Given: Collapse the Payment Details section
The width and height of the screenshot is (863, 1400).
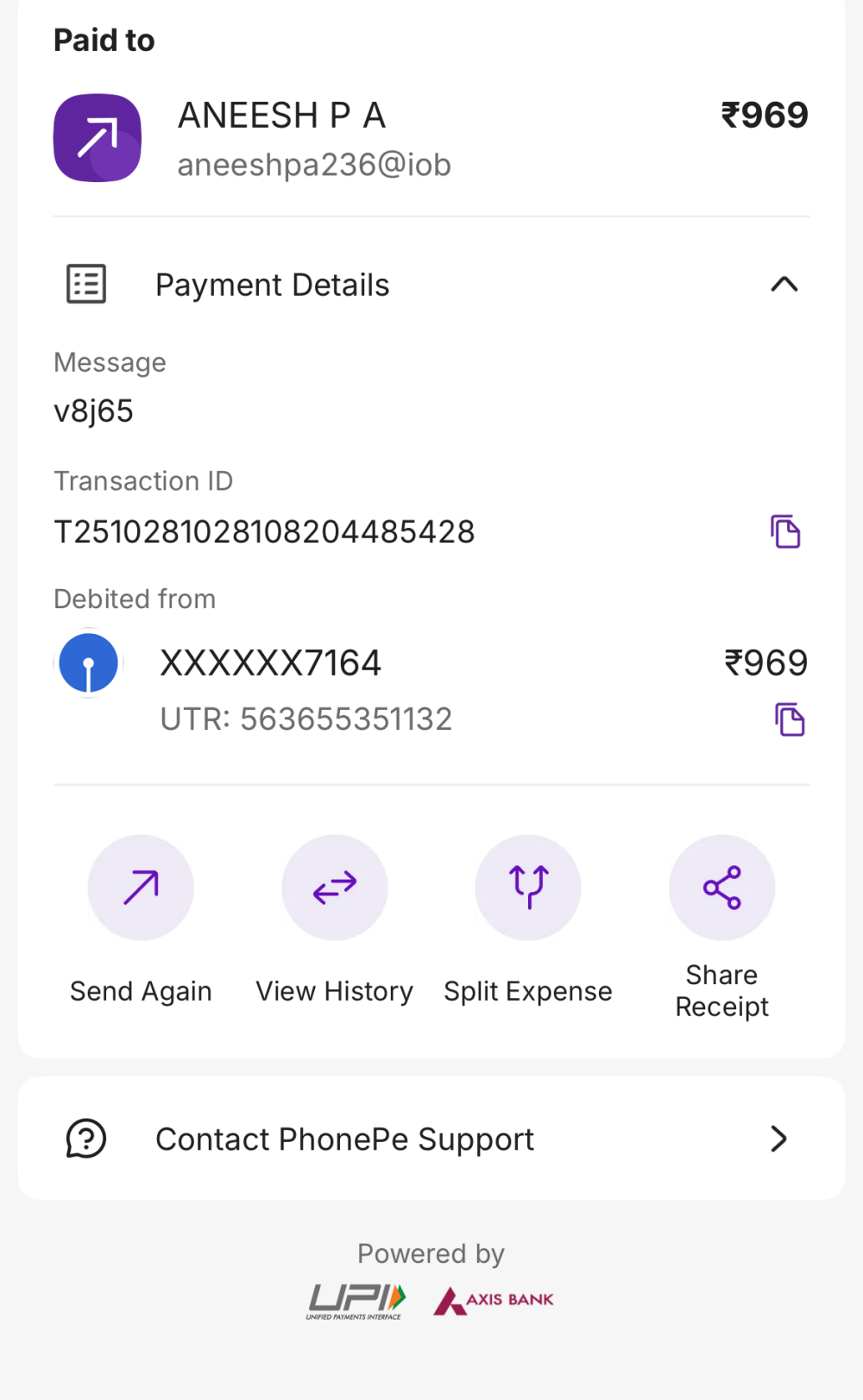Looking at the screenshot, I should pyautogui.click(x=784, y=284).
